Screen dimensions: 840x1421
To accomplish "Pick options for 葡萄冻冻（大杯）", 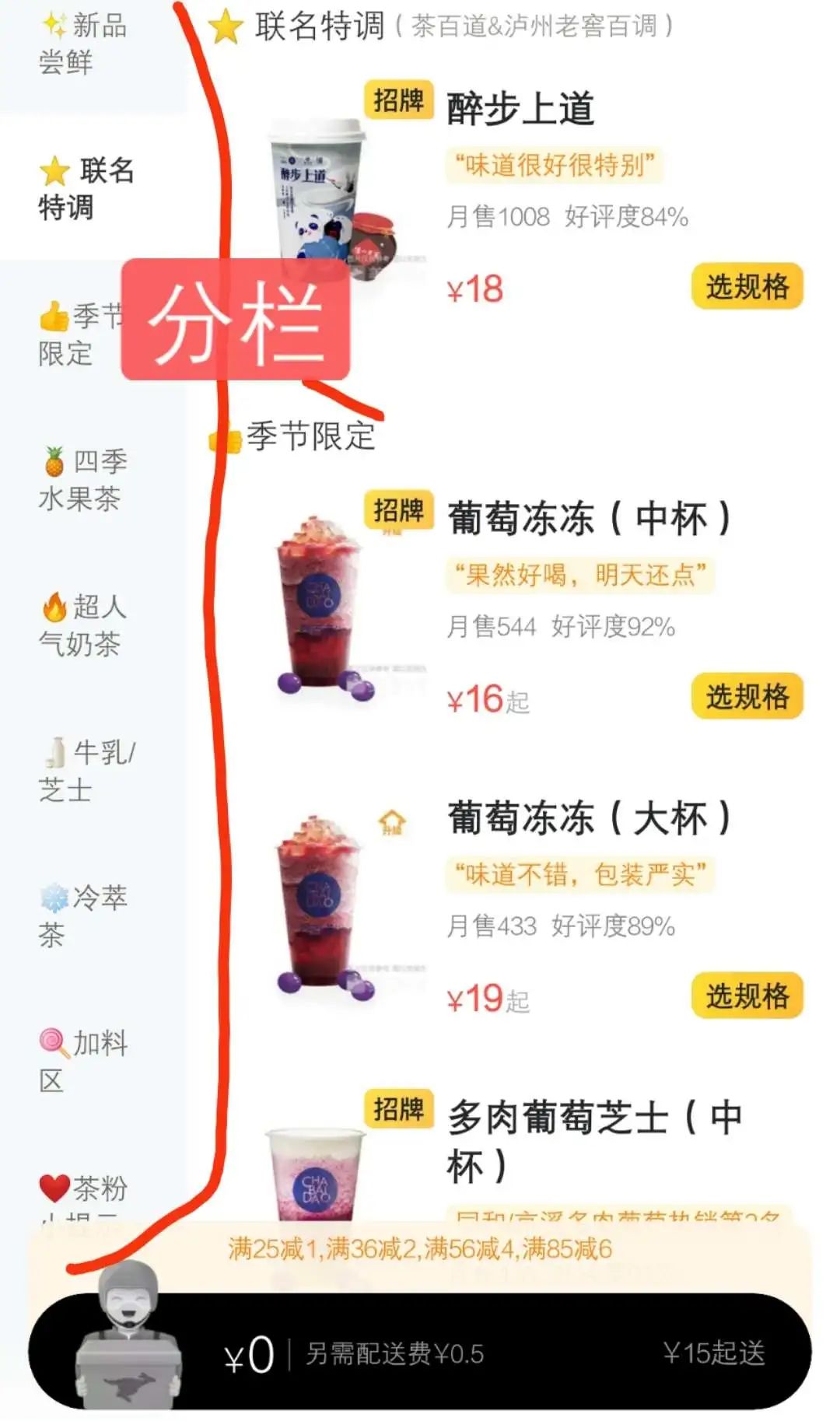I will (747, 996).
